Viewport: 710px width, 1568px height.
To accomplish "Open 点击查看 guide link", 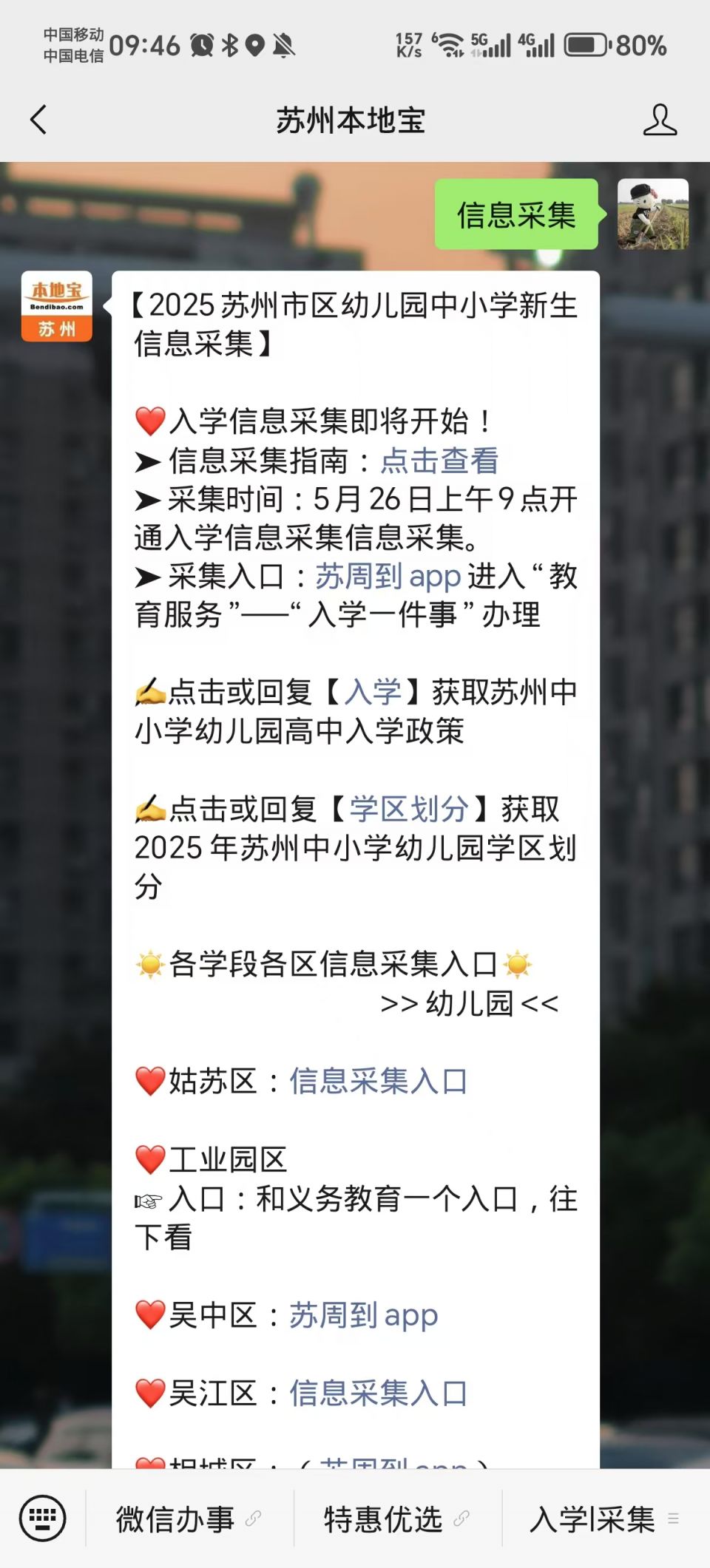I will click(439, 461).
